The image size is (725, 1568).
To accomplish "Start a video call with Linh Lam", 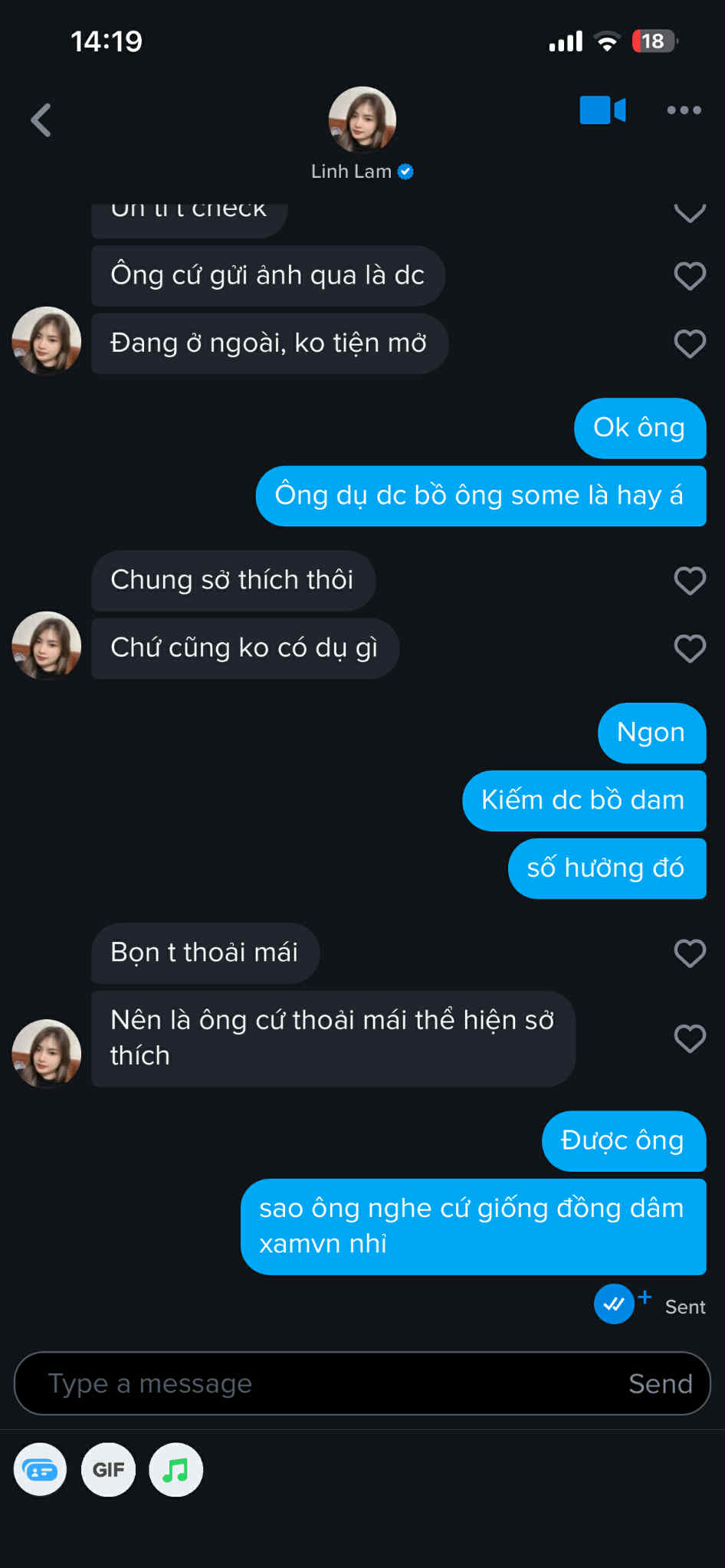I will pos(604,110).
